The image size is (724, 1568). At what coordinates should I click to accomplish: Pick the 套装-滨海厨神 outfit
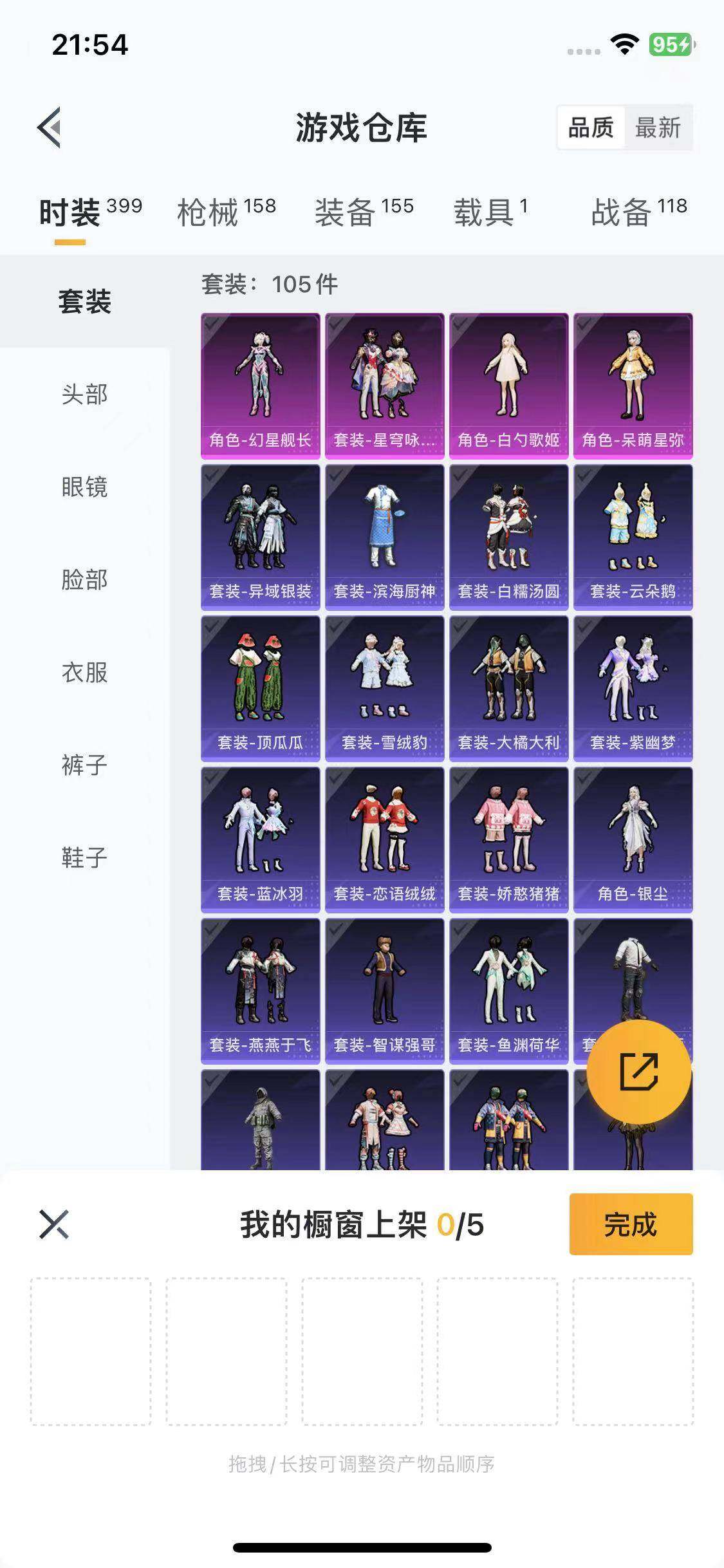pyautogui.click(x=384, y=537)
